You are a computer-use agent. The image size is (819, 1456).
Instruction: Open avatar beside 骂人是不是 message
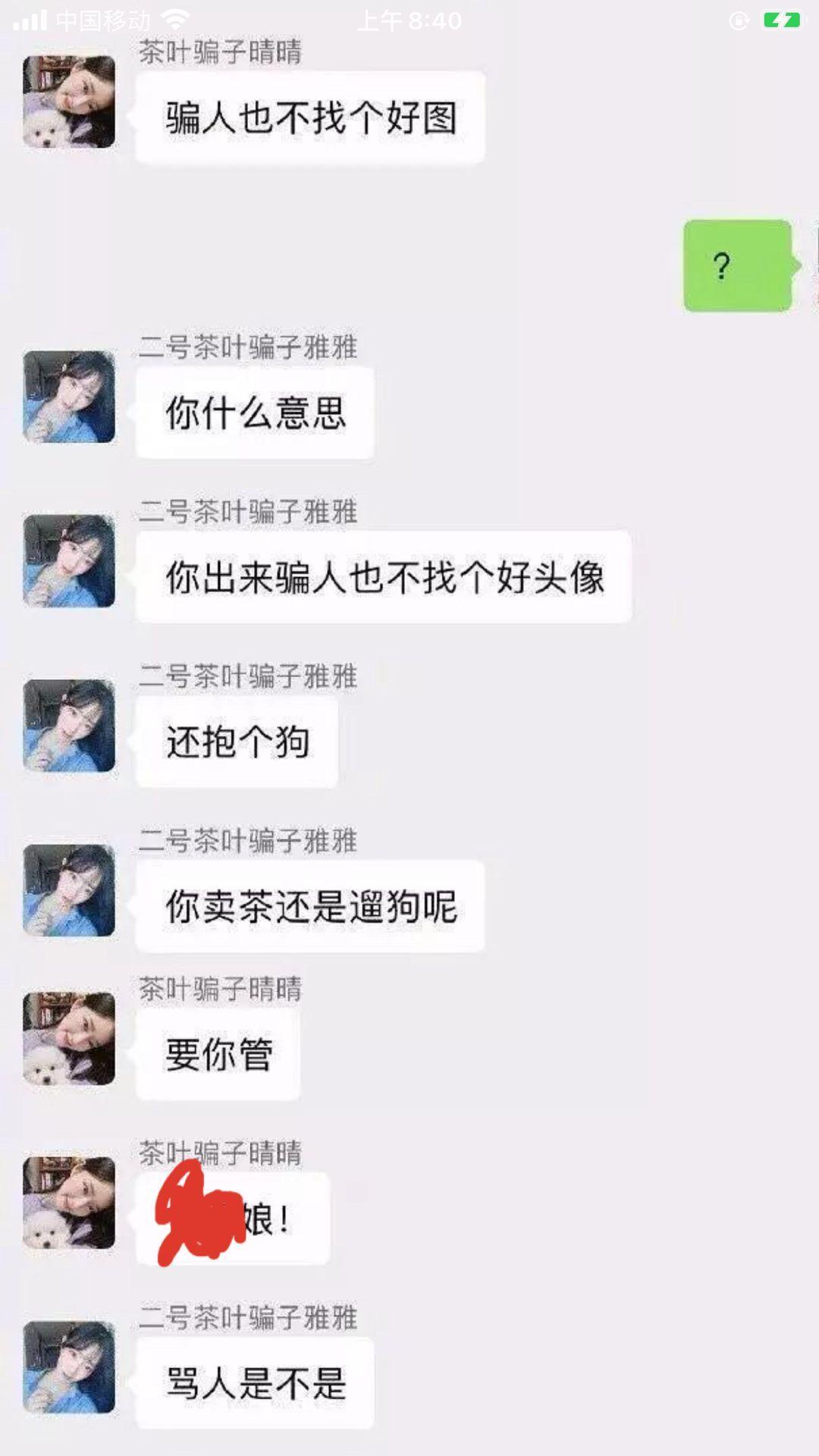click(x=69, y=1367)
